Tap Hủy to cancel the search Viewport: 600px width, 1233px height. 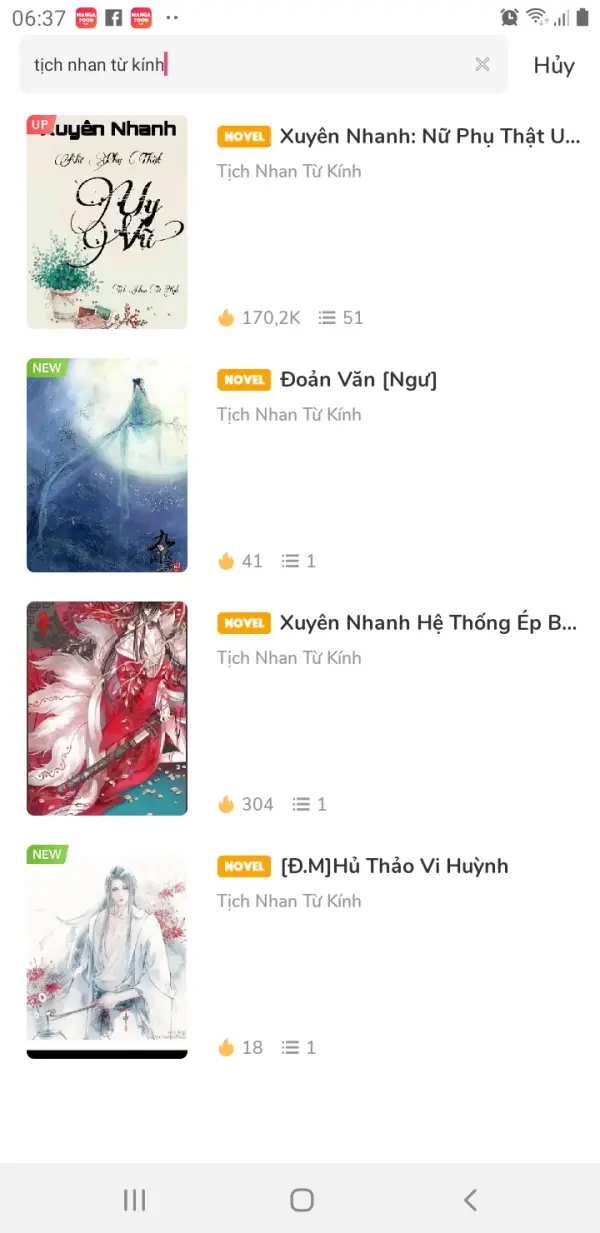554,65
